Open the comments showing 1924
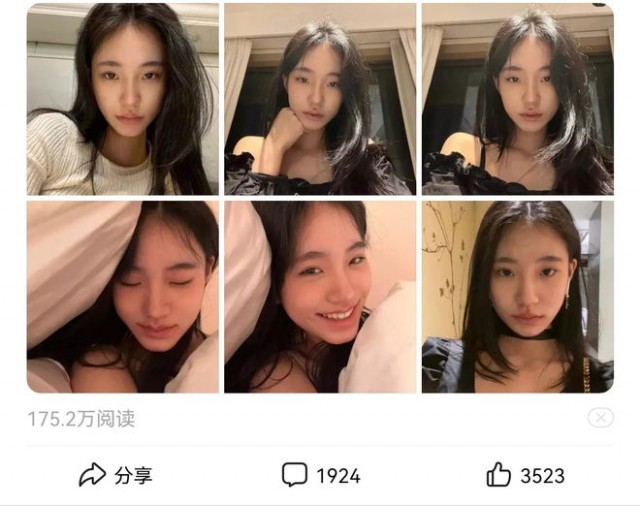This screenshot has width=640, height=506. pyautogui.click(x=320, y=476)
